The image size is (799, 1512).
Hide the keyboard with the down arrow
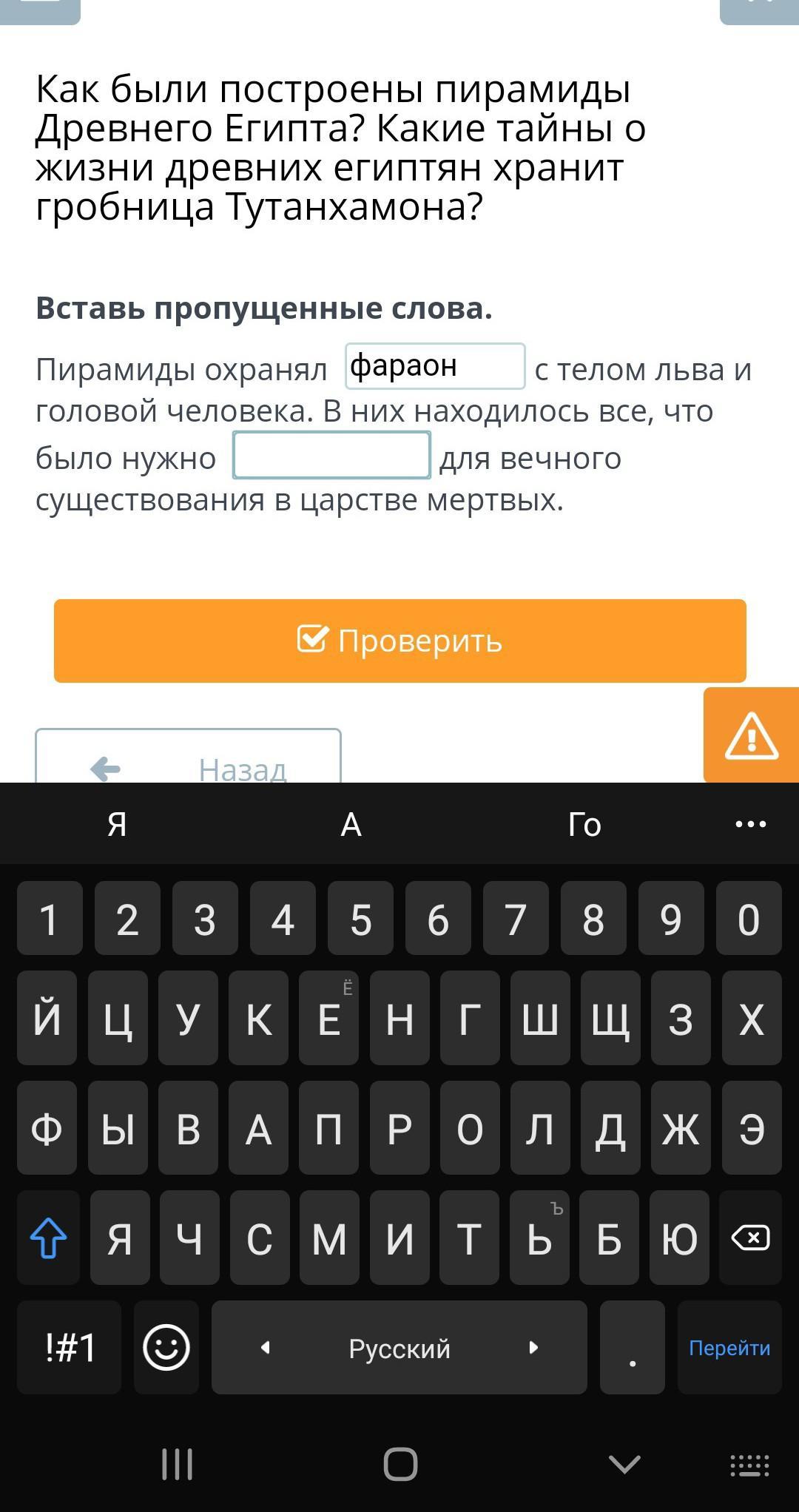coord(624,1463)
